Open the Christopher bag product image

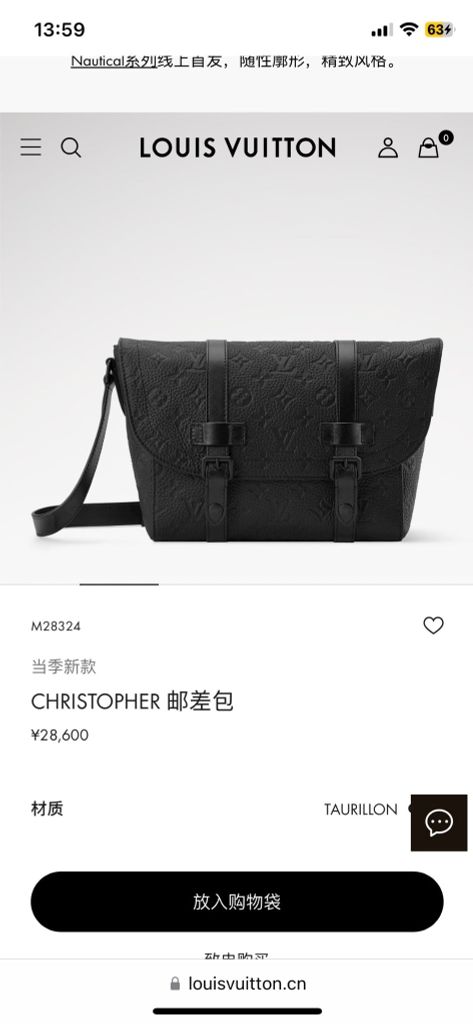[x=236, y=439]
